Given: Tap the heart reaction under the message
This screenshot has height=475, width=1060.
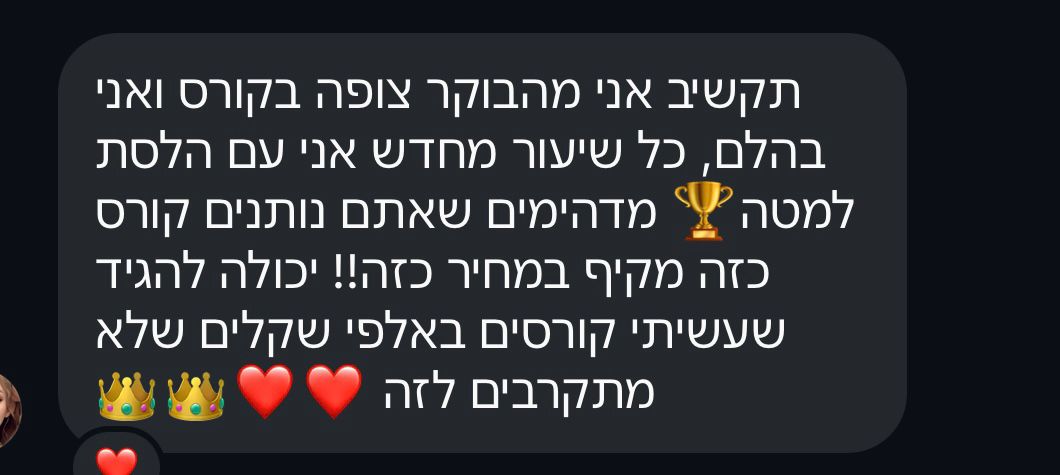Looking at the screenshot, I should click(116, 461).
